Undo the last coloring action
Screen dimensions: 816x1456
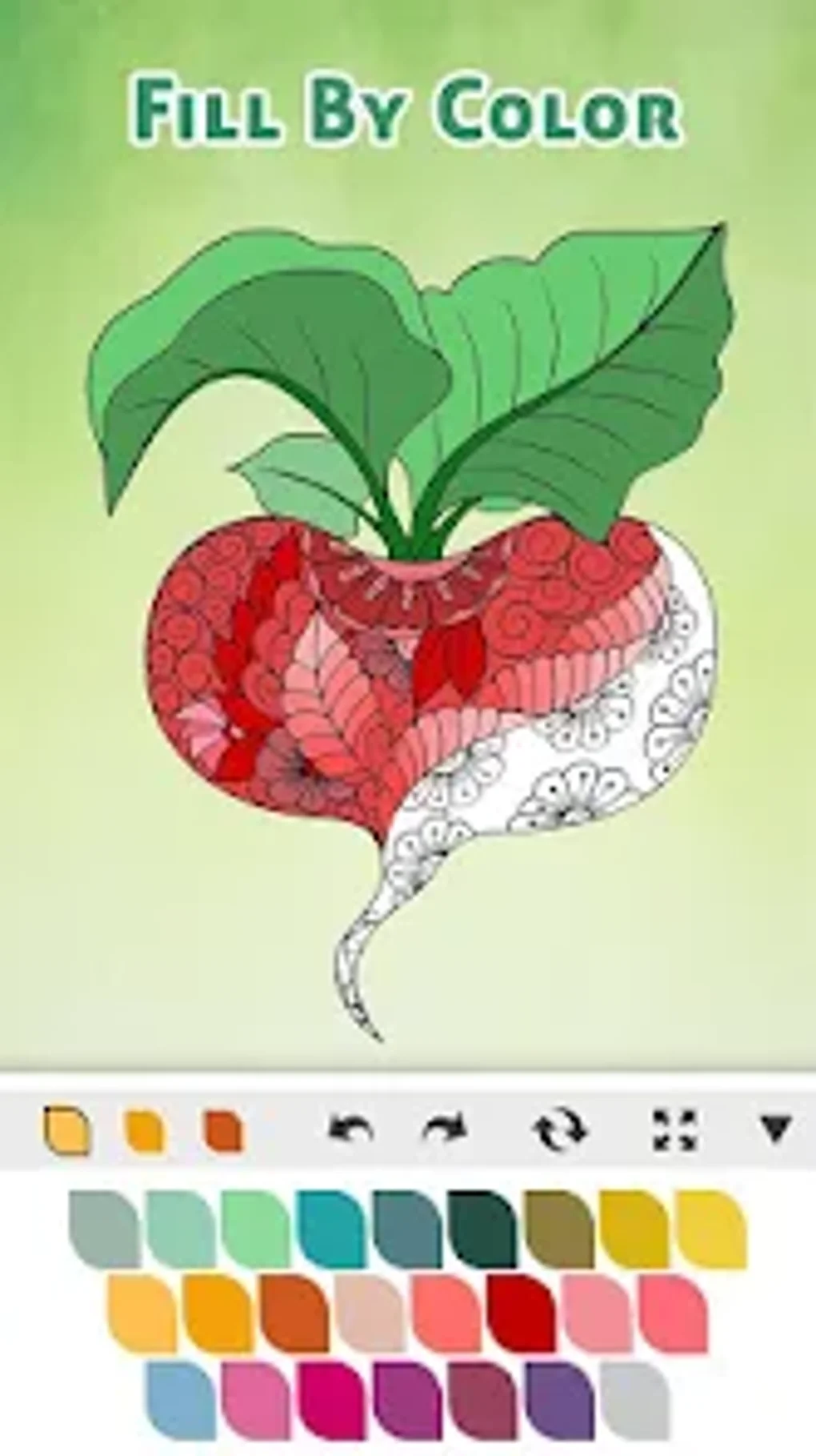[x=352, y=1129]
